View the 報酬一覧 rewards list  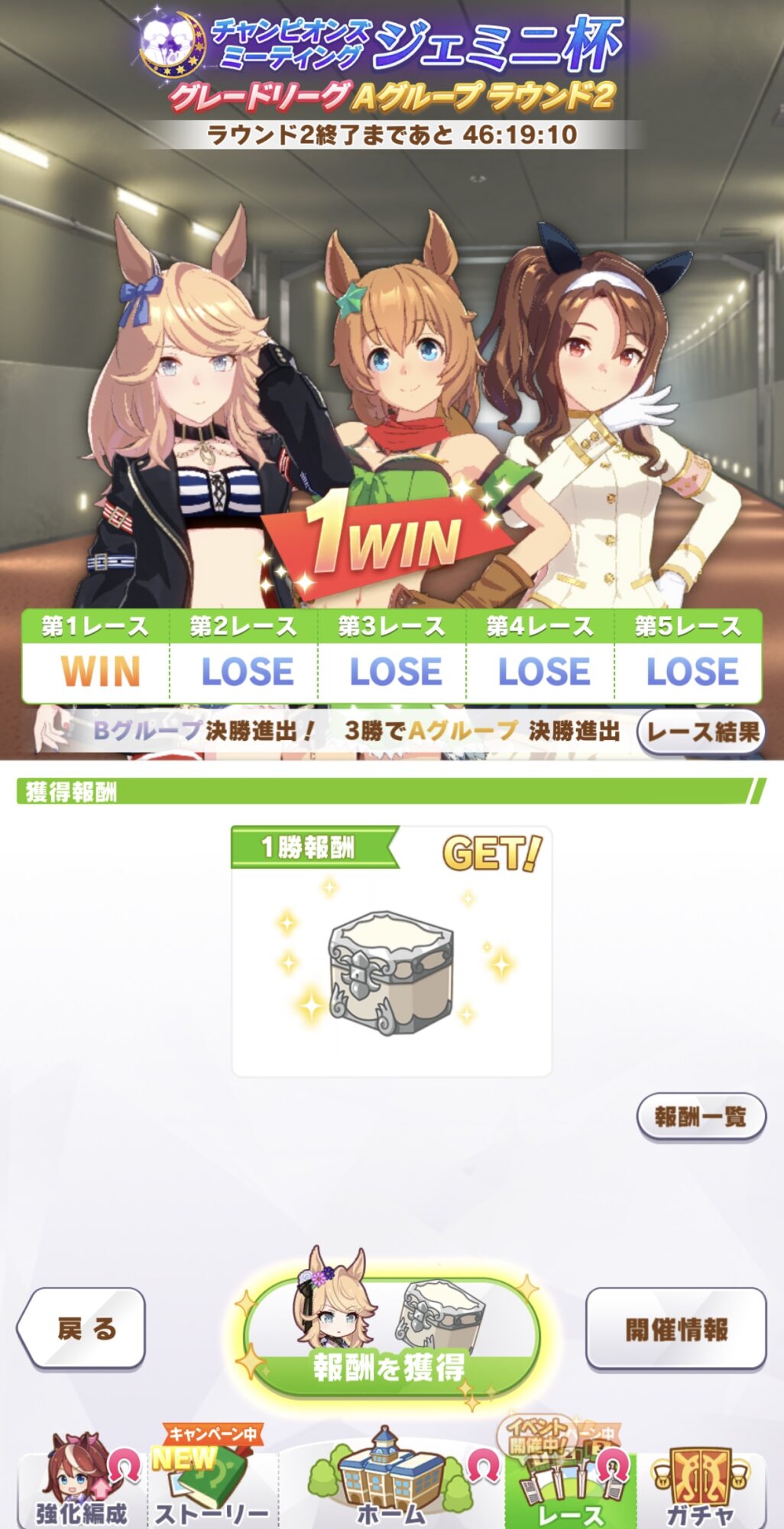click(x=701, y=1117)
